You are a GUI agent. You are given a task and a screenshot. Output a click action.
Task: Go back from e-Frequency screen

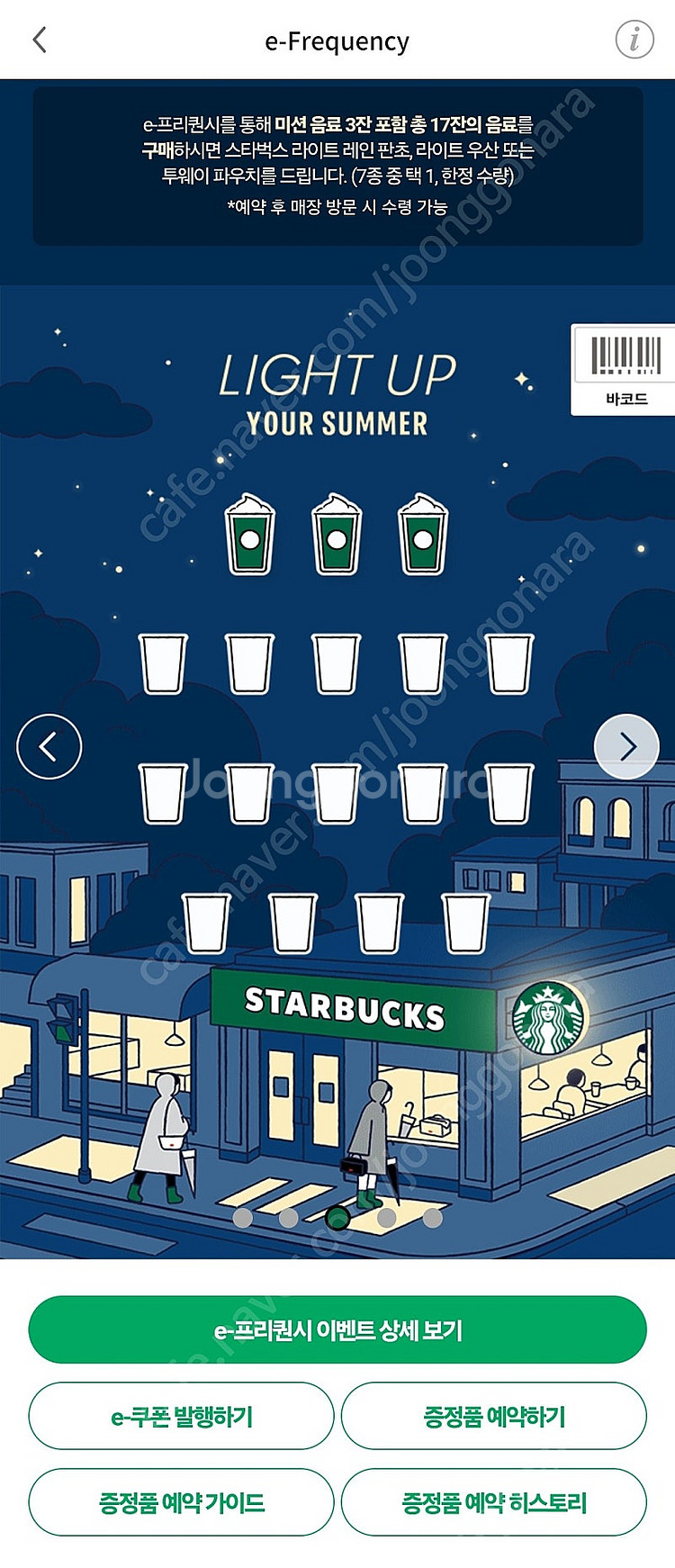(x=40, y=40)
